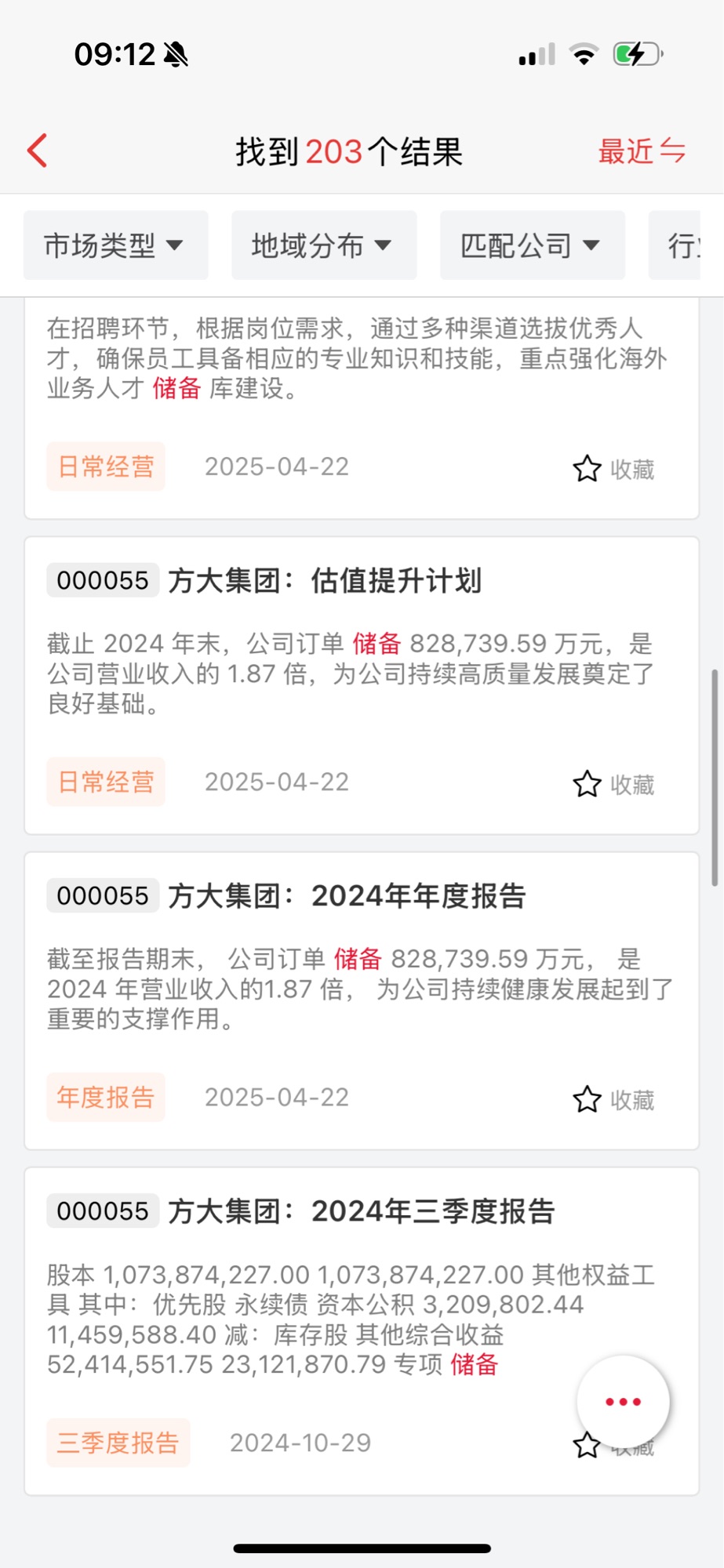724x1568 pixels.
Task: Change sort order via 最近
Action: (642, 151)
